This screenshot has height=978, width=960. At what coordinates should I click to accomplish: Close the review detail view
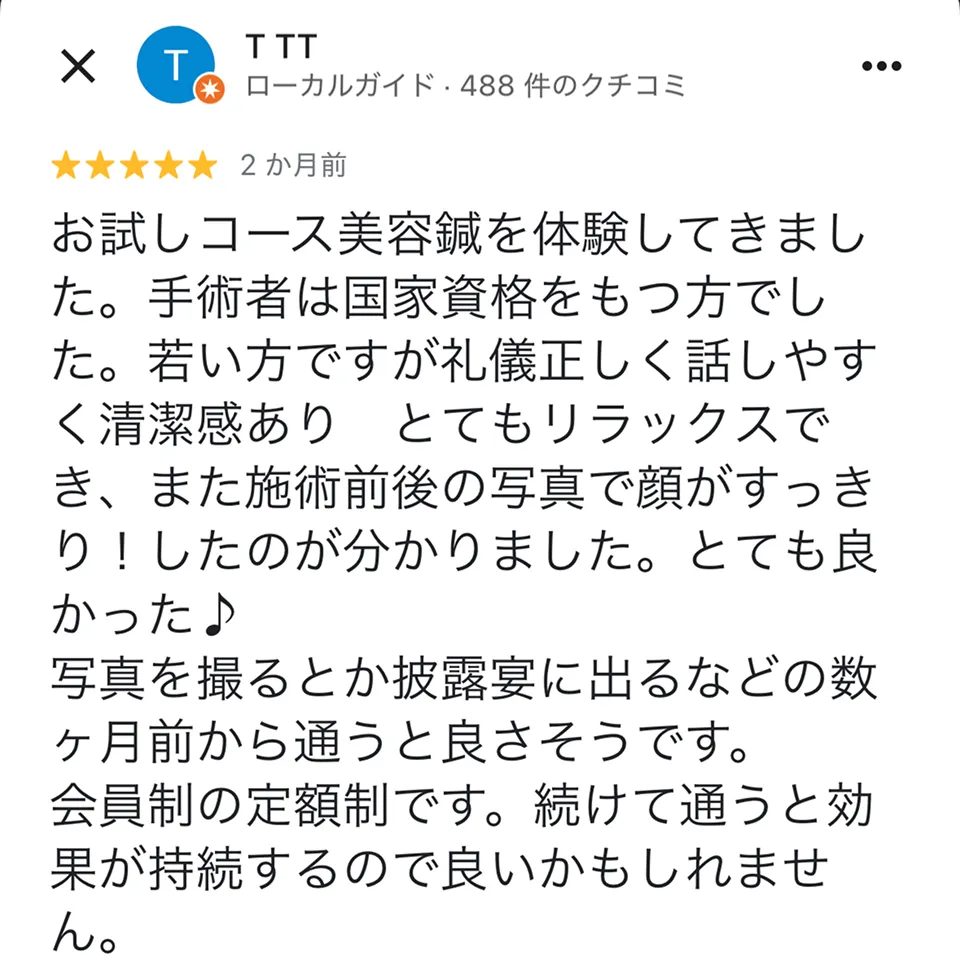(78, 66)
